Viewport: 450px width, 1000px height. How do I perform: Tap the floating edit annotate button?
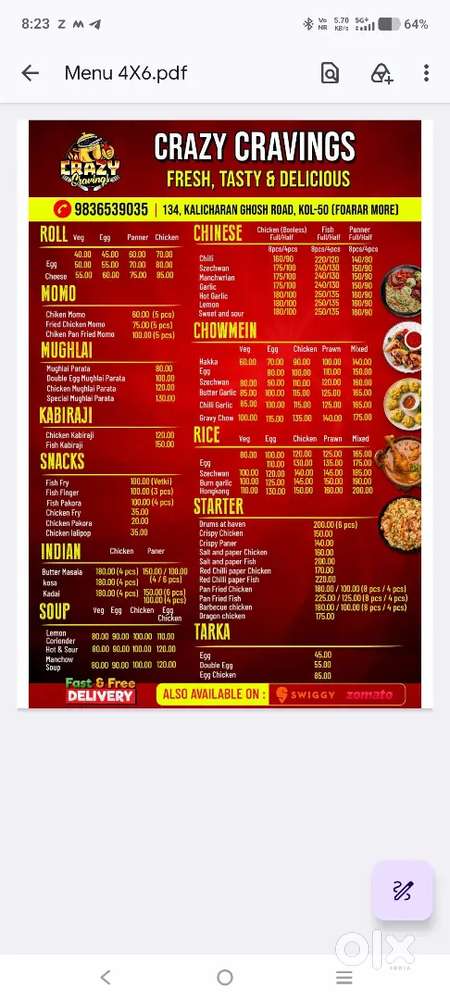click(x=403, y=890)
